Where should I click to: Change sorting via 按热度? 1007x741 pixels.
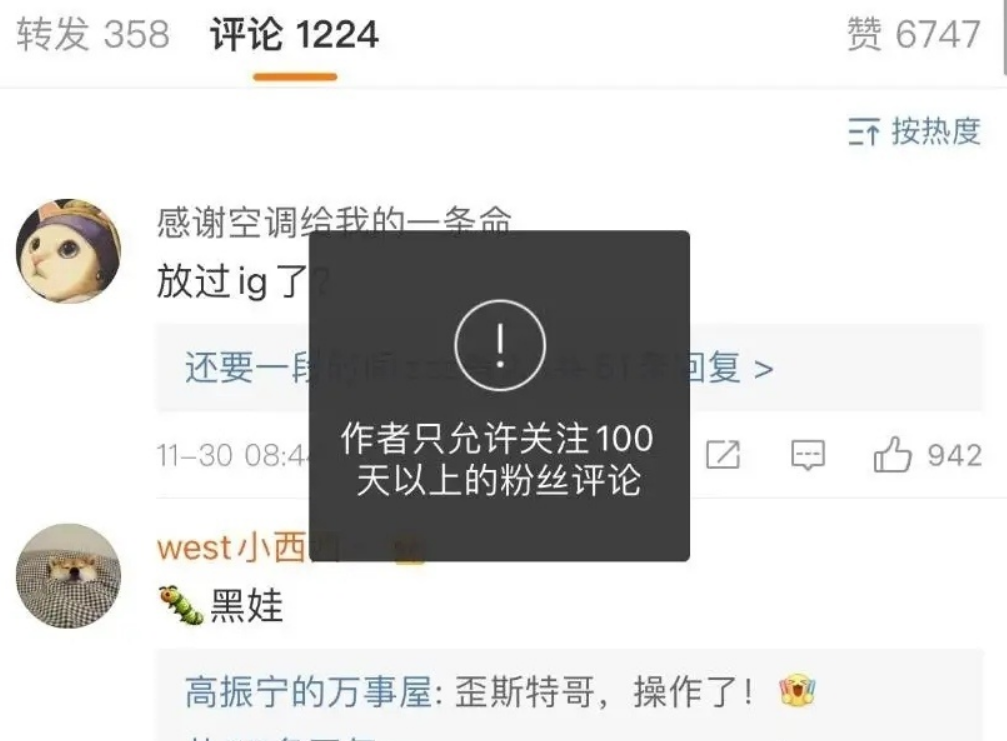coord(915,131)
